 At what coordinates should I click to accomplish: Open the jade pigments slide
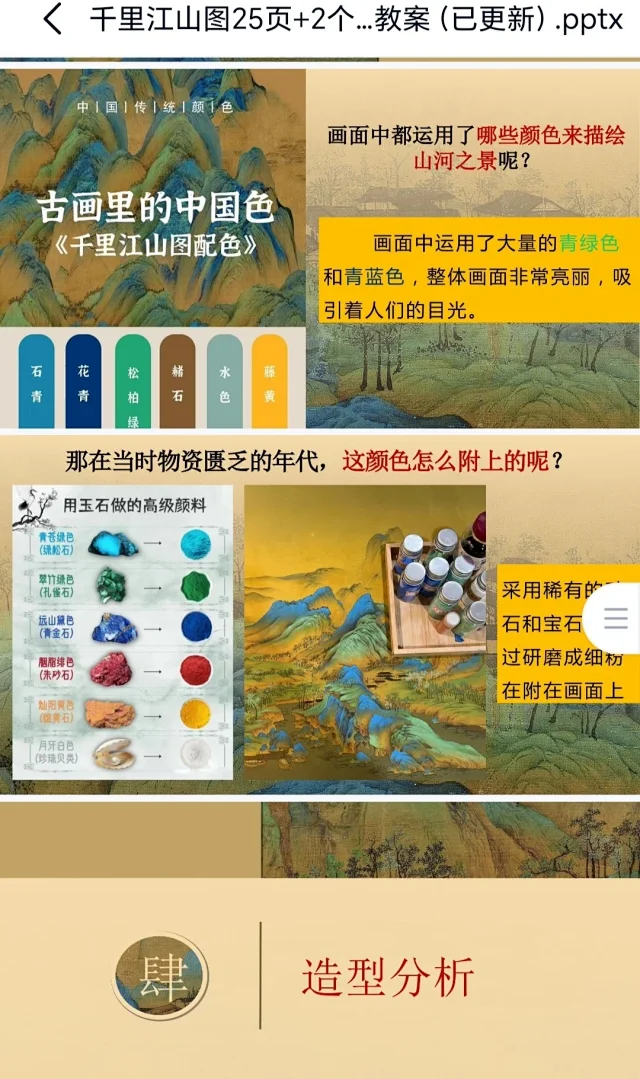point(320,615)
